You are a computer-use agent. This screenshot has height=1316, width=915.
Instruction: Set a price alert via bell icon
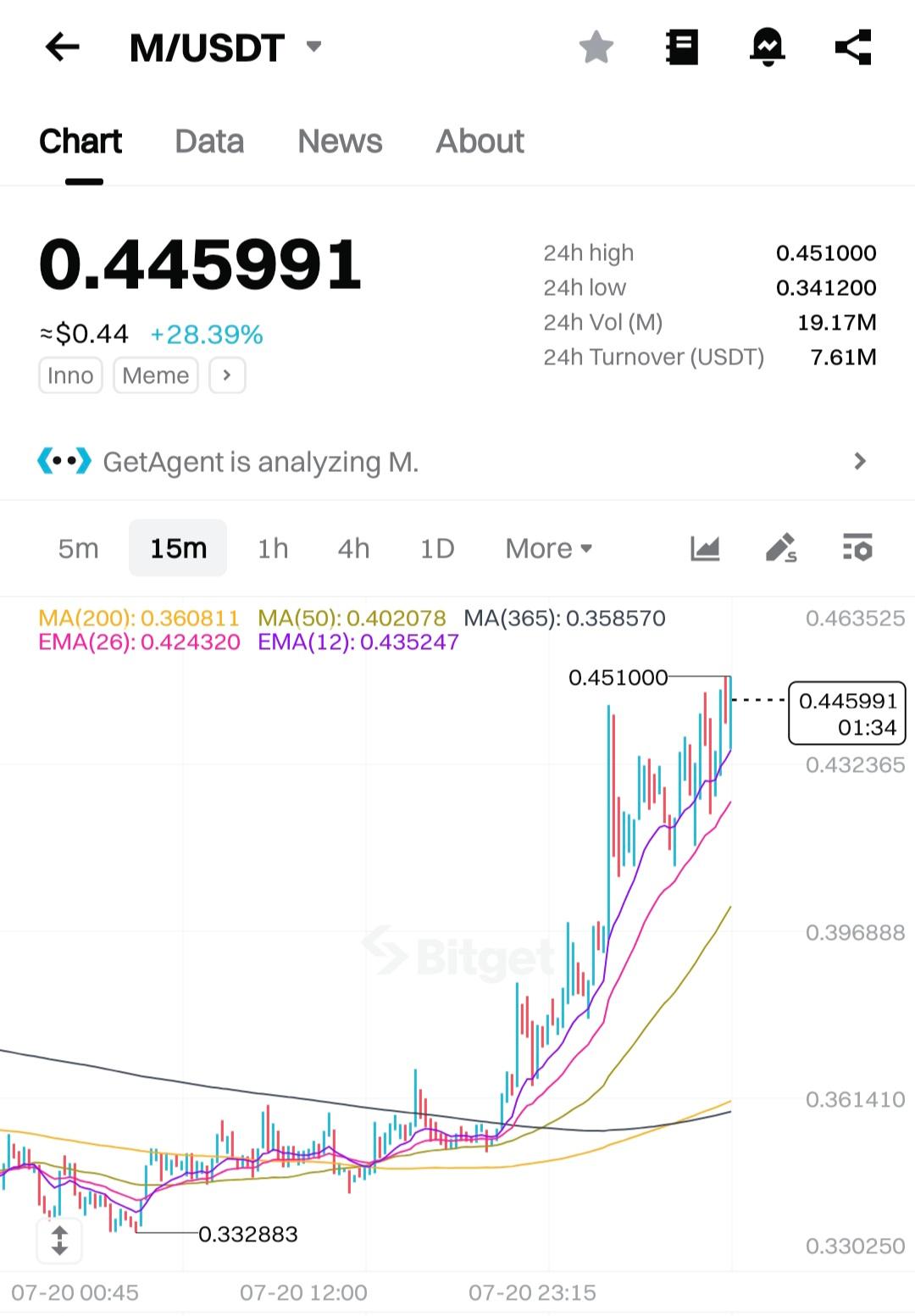(768, 47)
